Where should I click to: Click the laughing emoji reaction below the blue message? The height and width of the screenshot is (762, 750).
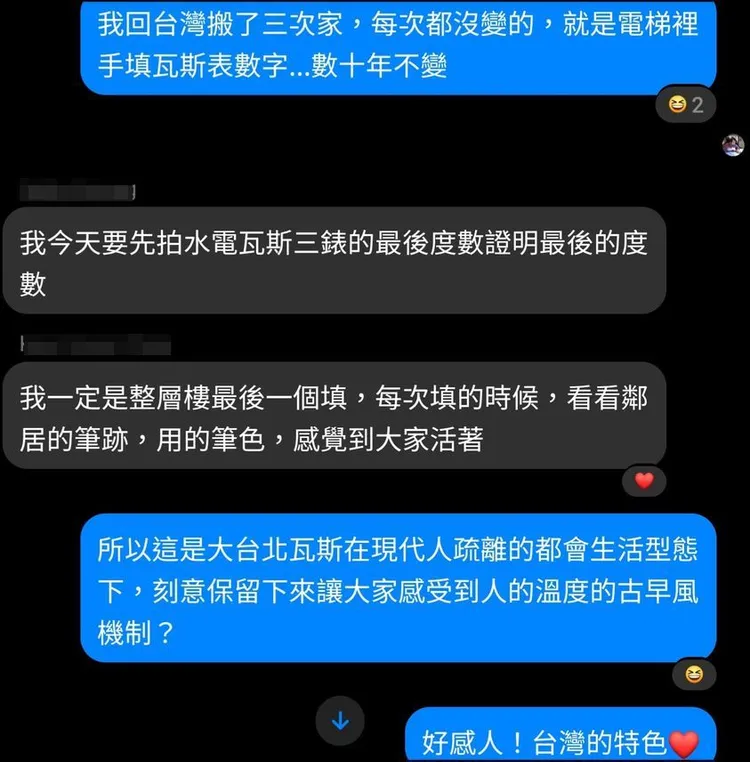693,676
